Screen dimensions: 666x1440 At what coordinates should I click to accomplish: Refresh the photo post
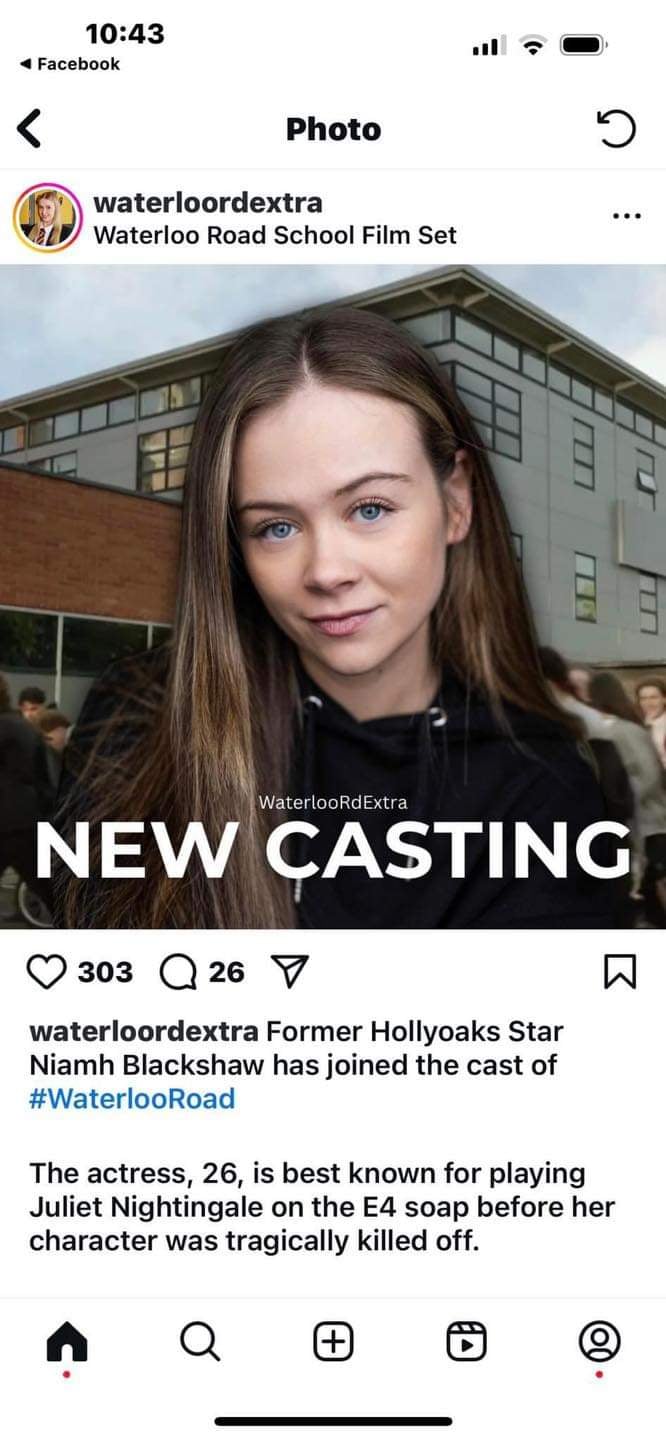(x=616, y=130)
